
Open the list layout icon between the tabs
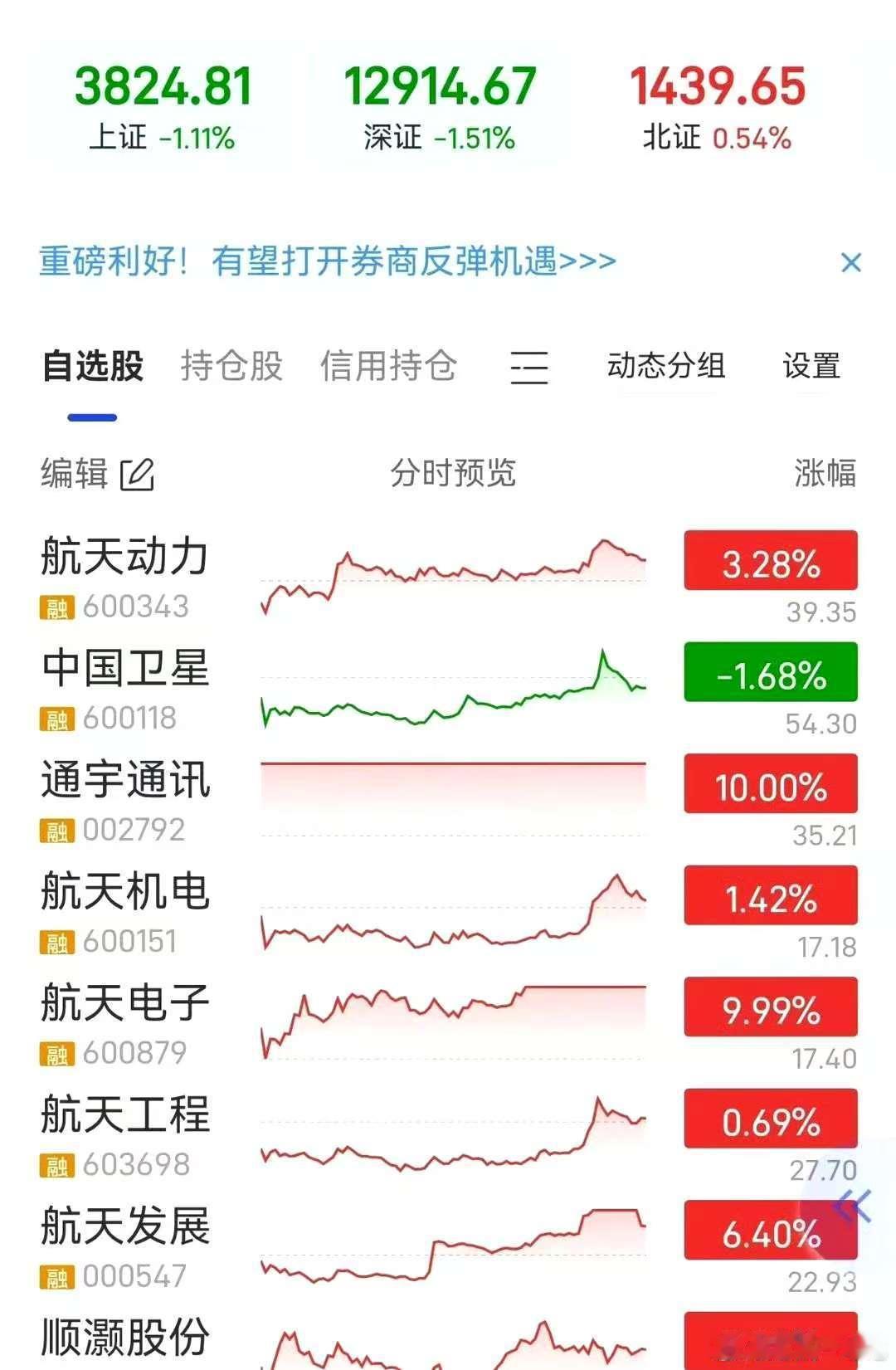530,368
